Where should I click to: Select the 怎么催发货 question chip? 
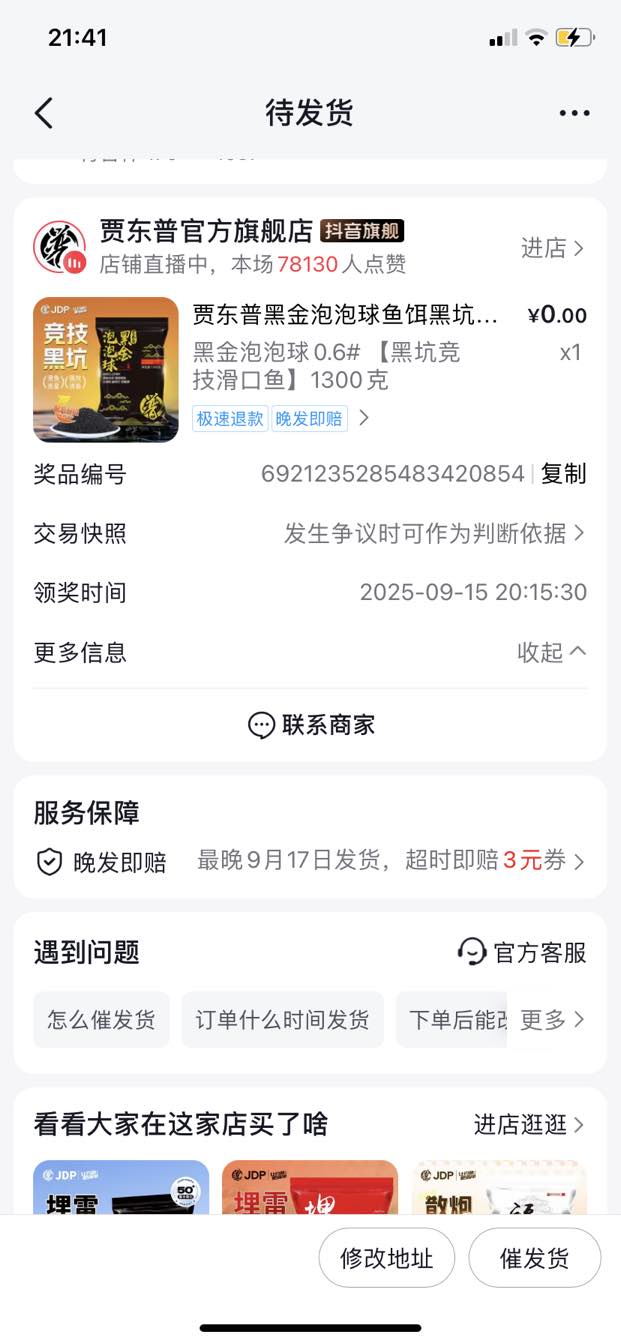pos(101,1020)
